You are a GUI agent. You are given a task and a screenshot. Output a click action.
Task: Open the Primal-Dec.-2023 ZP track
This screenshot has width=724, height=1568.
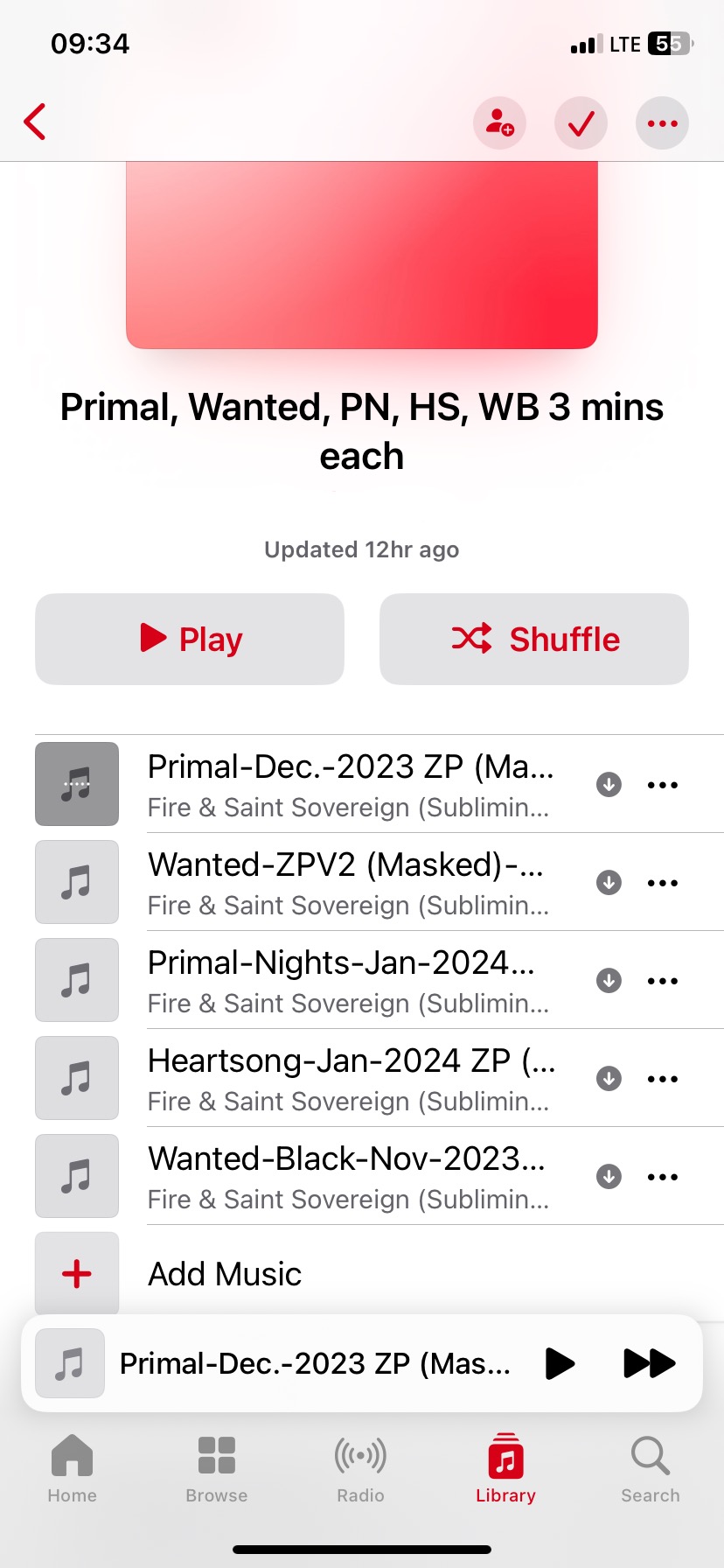pos(350,784)
